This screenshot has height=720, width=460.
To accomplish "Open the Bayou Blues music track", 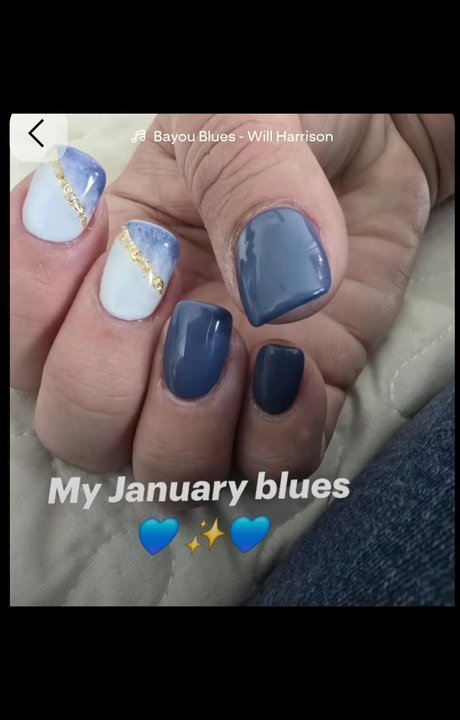I will [x=232, y=136].
